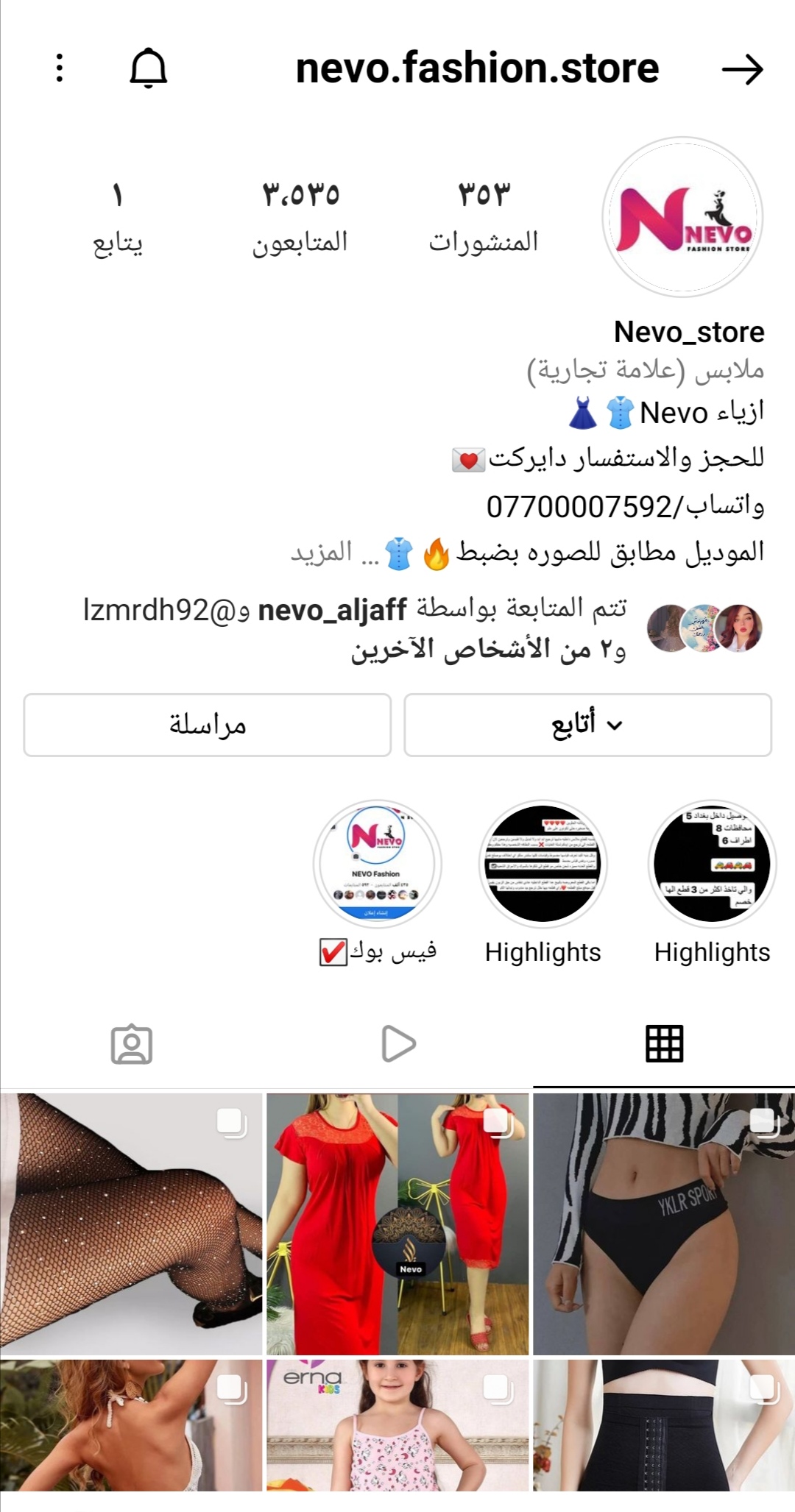Open the فيس بوك story highlight
The image size is (795, 1512).
click(378, 864)
